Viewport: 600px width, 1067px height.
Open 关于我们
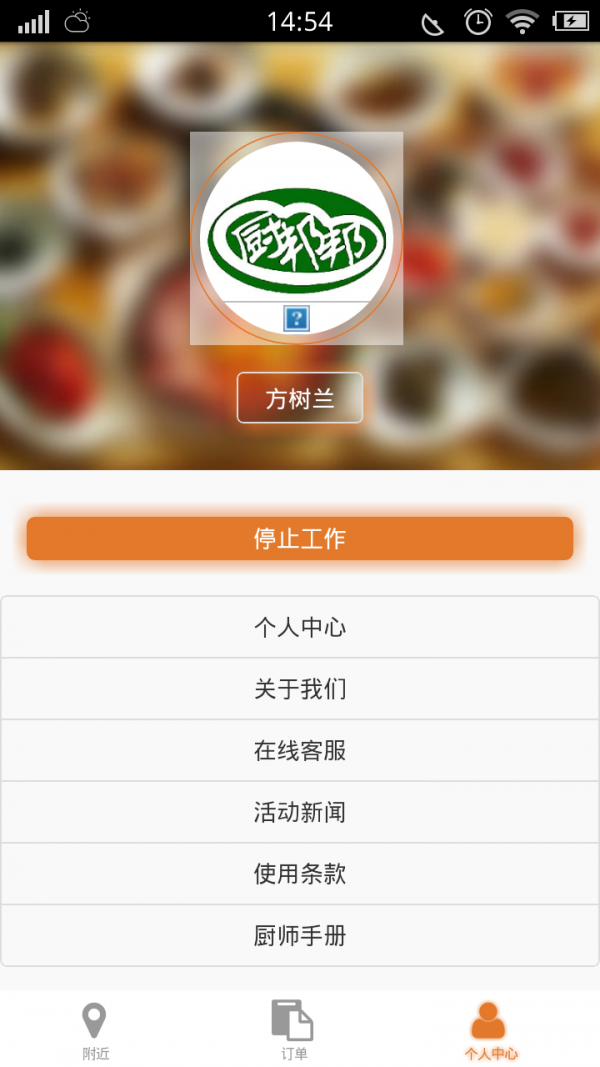300,689
